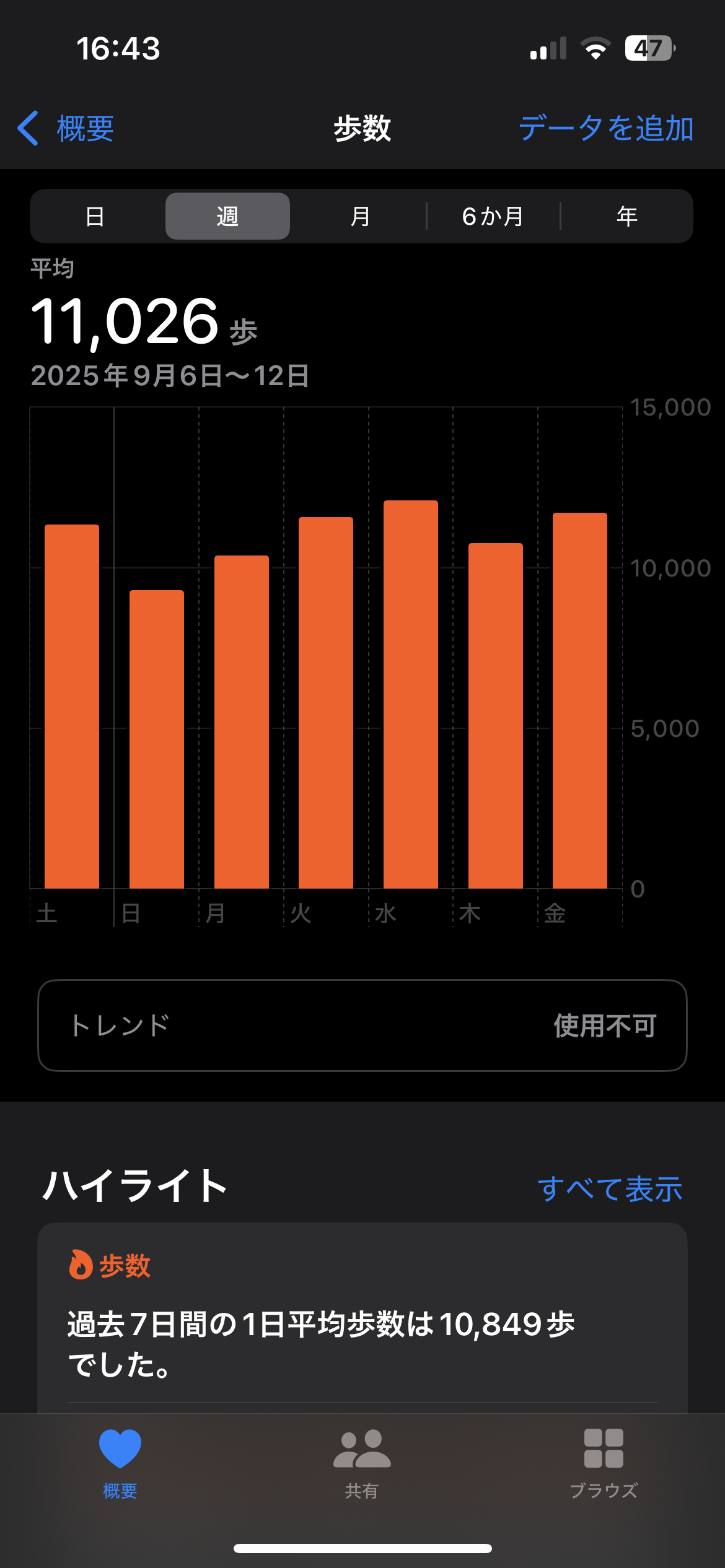725x1568 pixels.
Task: Switch to the 年 view
Action: [626, 216]
